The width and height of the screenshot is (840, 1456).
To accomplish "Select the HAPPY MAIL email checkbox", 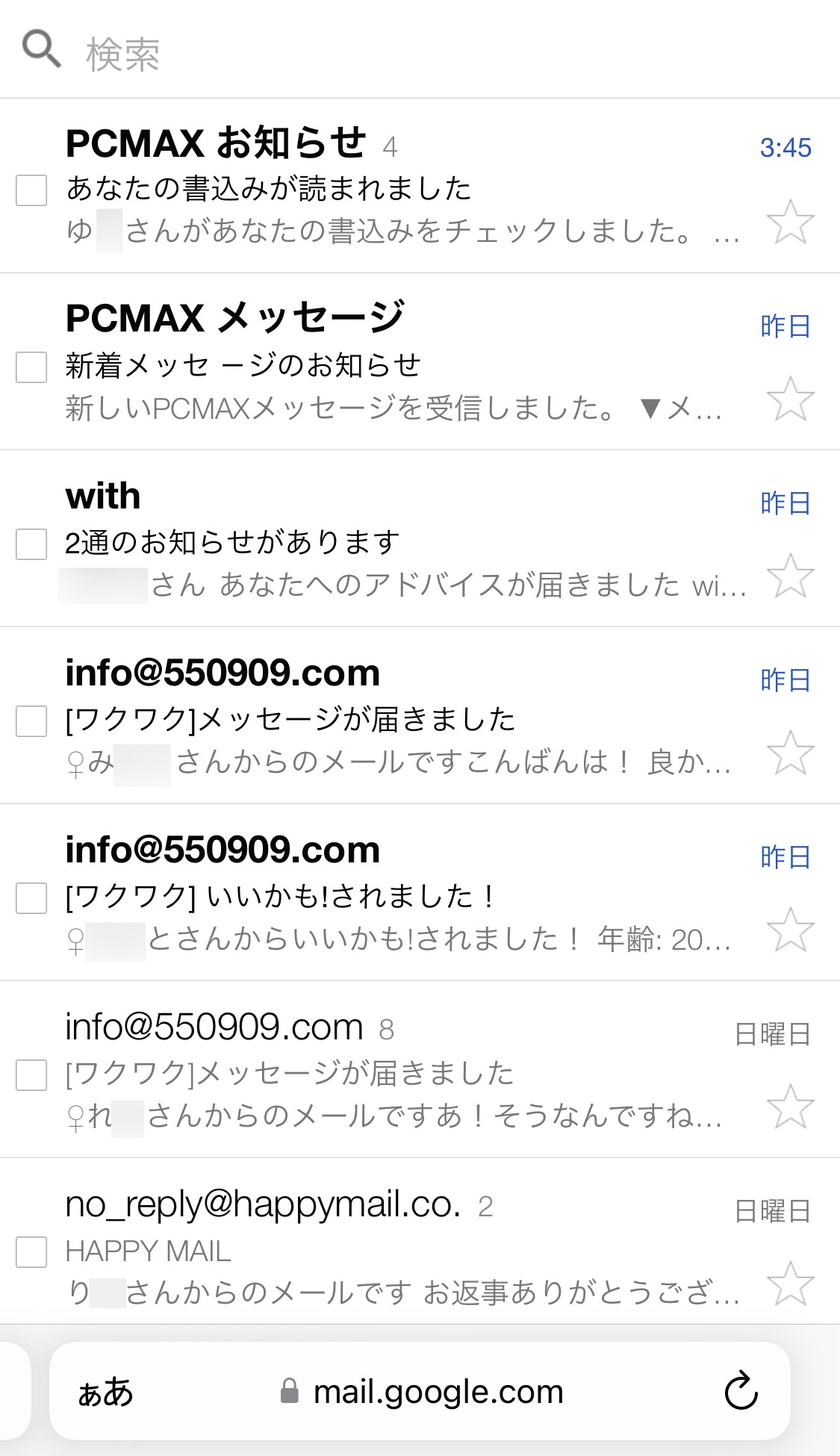I will [31, 1252].
